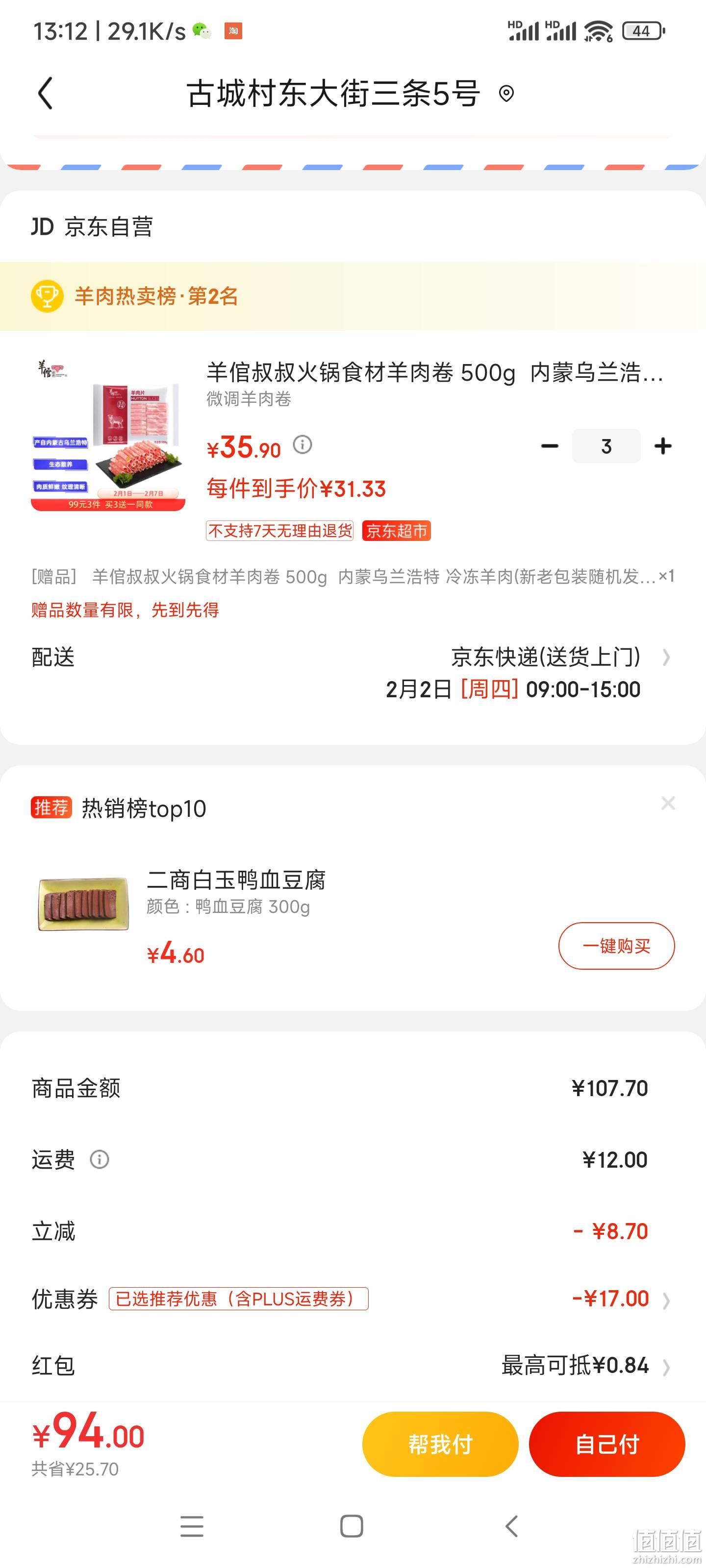View price info icon beside ¥35.90

tap(303, 445)
